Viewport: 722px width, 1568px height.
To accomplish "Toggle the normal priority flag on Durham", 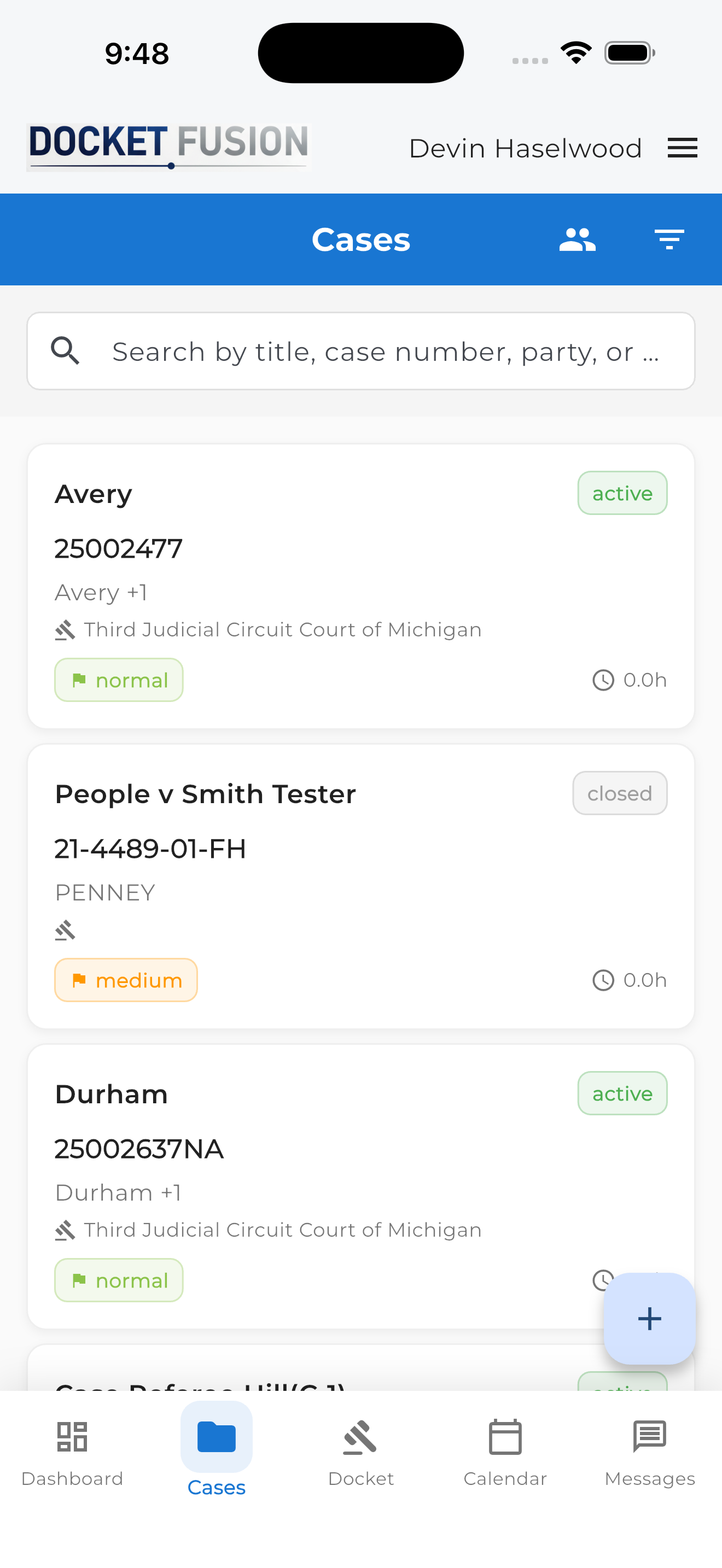I will (119, 1280).
